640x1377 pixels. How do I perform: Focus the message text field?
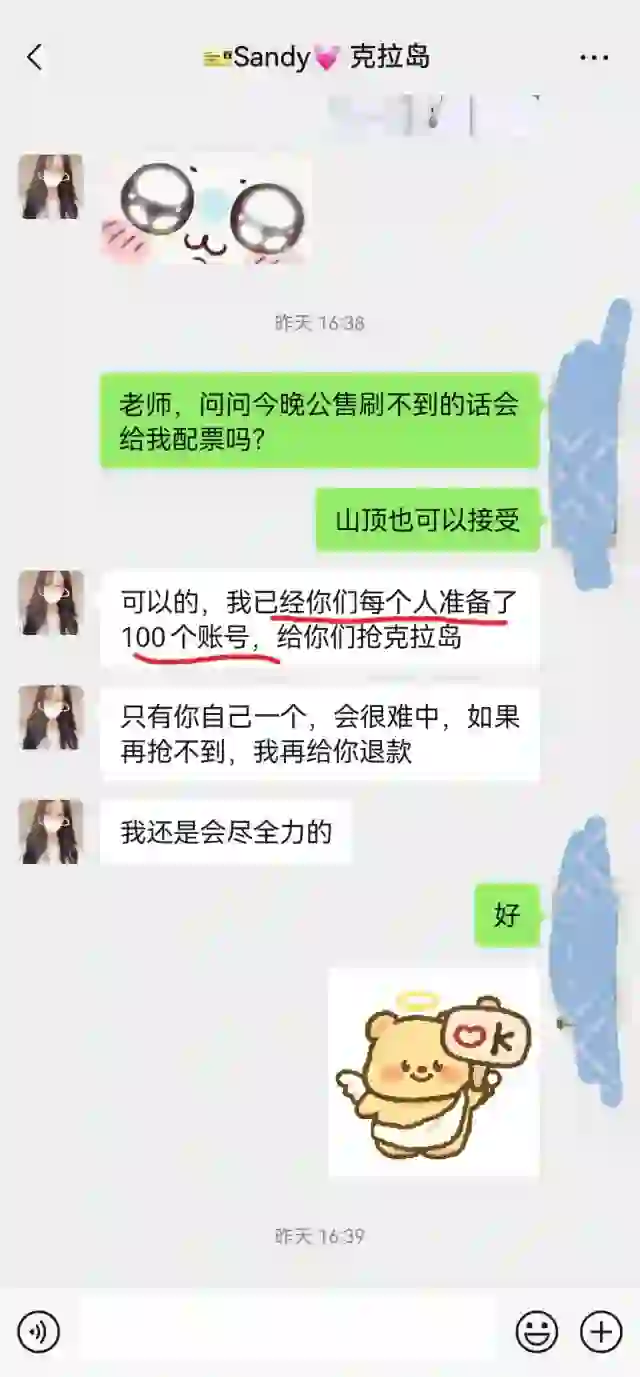coord(287,1332)
